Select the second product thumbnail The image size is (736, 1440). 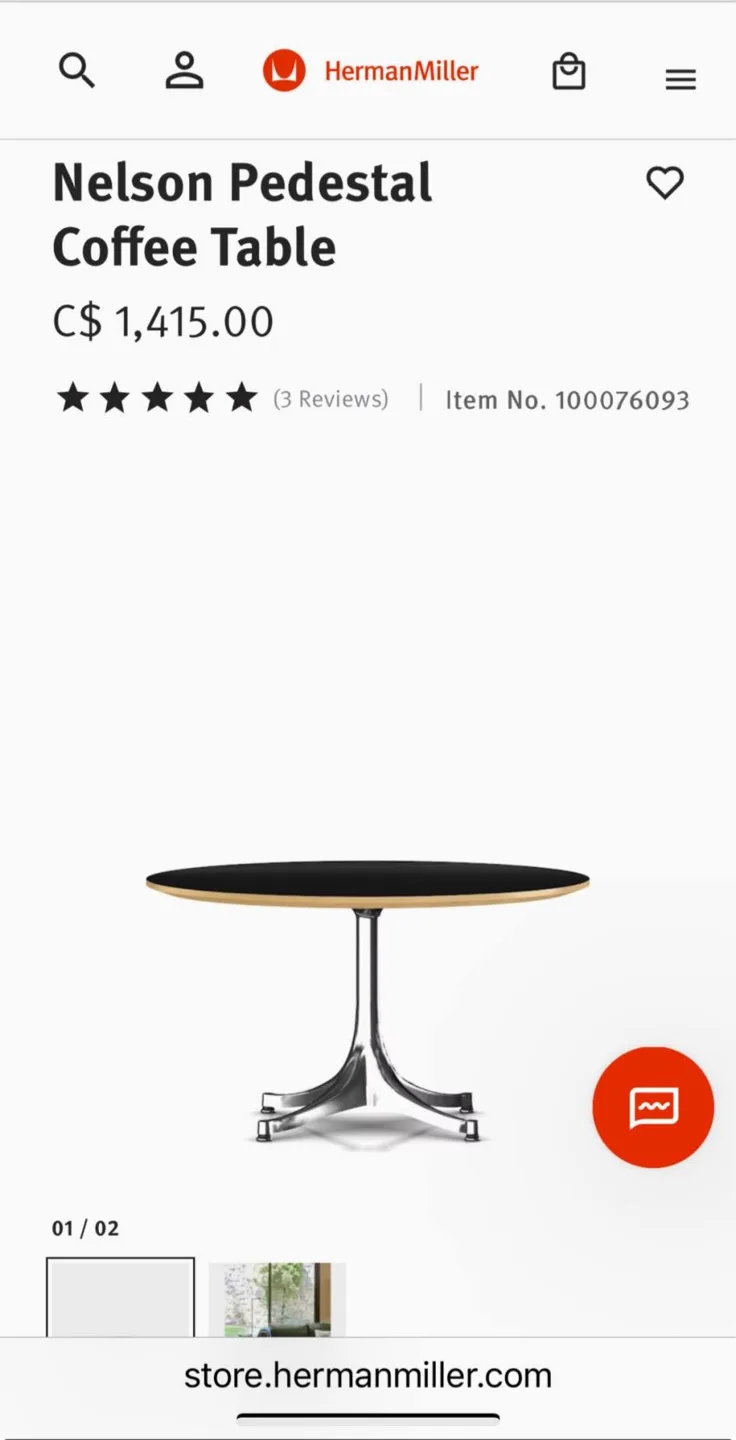[x=277, y=1300]
